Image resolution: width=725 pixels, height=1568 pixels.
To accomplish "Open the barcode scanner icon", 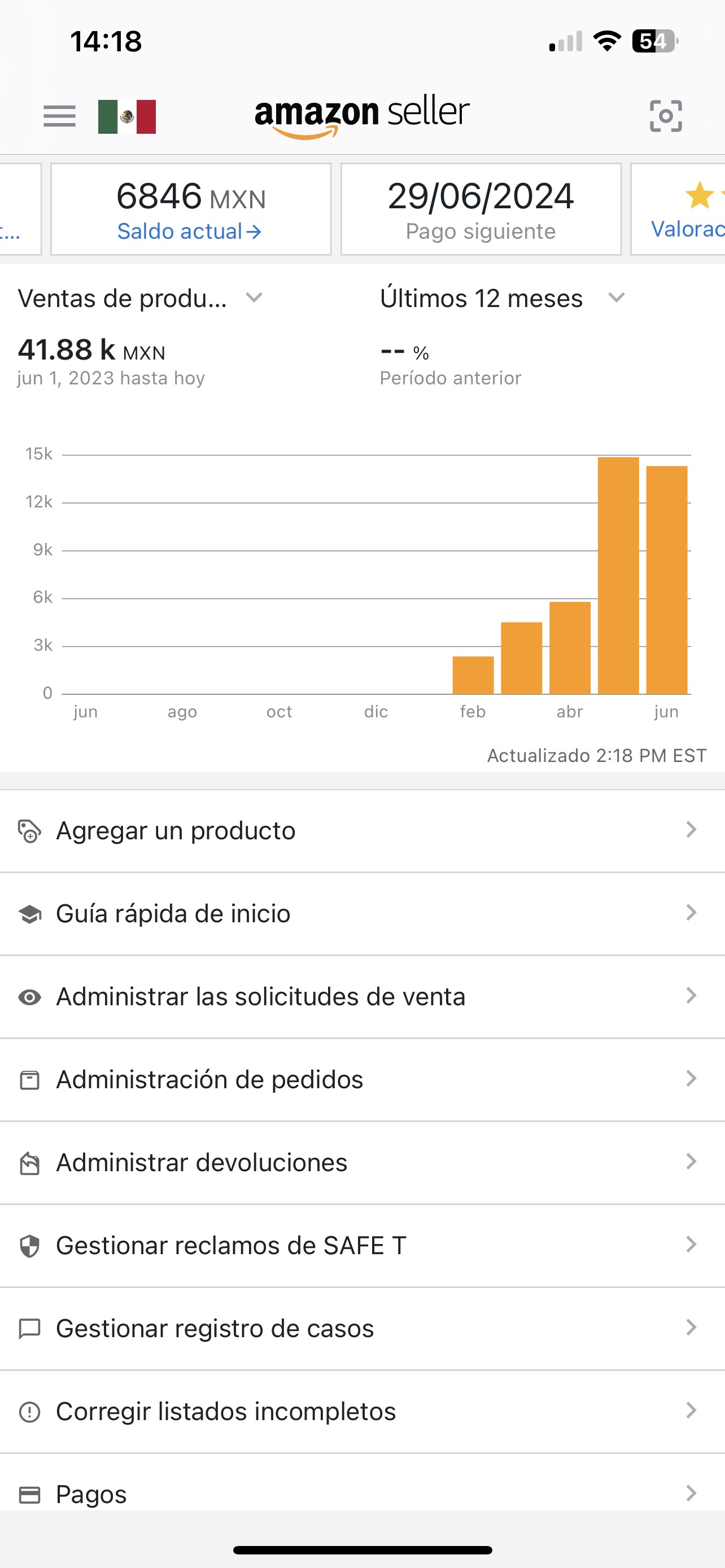I will coord(665,116).
